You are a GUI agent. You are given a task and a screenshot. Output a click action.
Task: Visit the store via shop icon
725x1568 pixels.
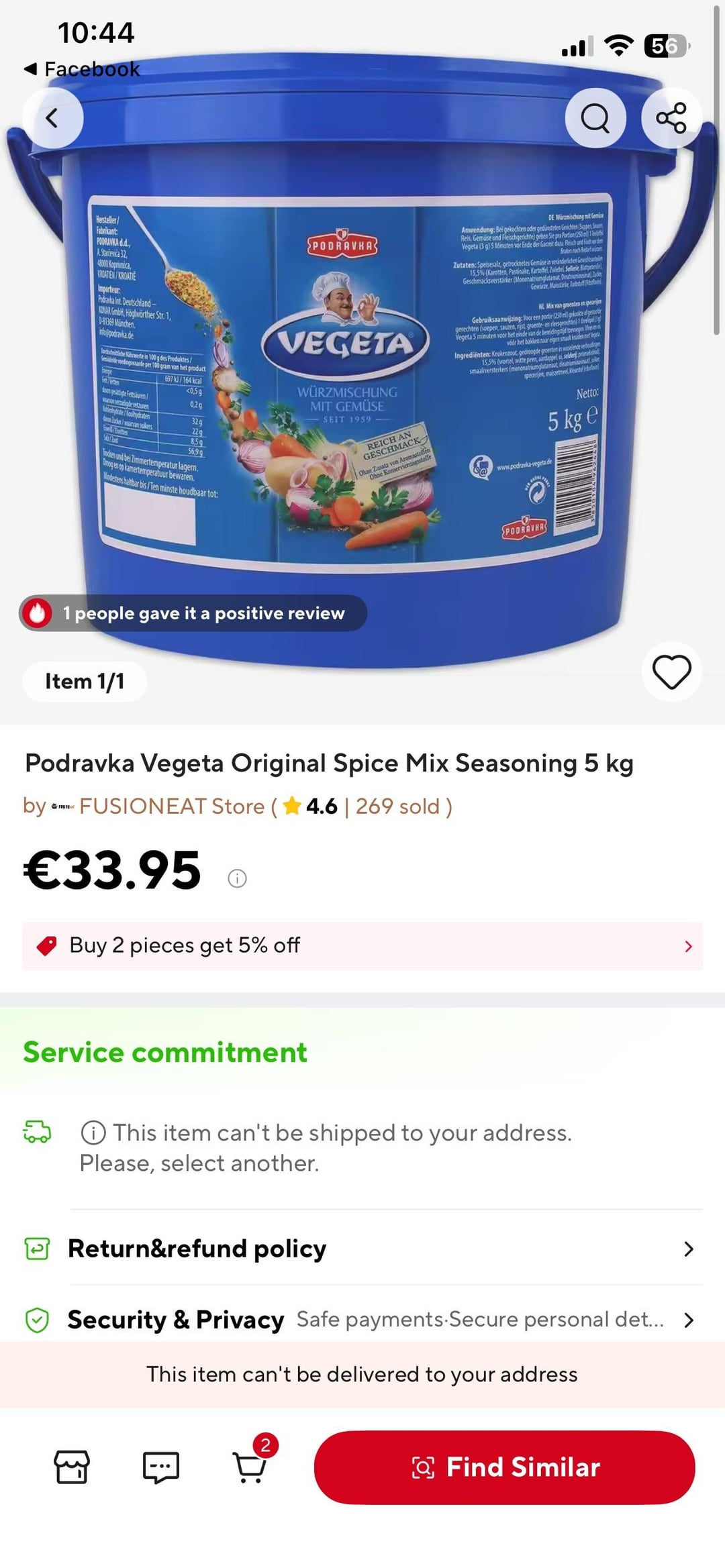(x=72, y=1467)
